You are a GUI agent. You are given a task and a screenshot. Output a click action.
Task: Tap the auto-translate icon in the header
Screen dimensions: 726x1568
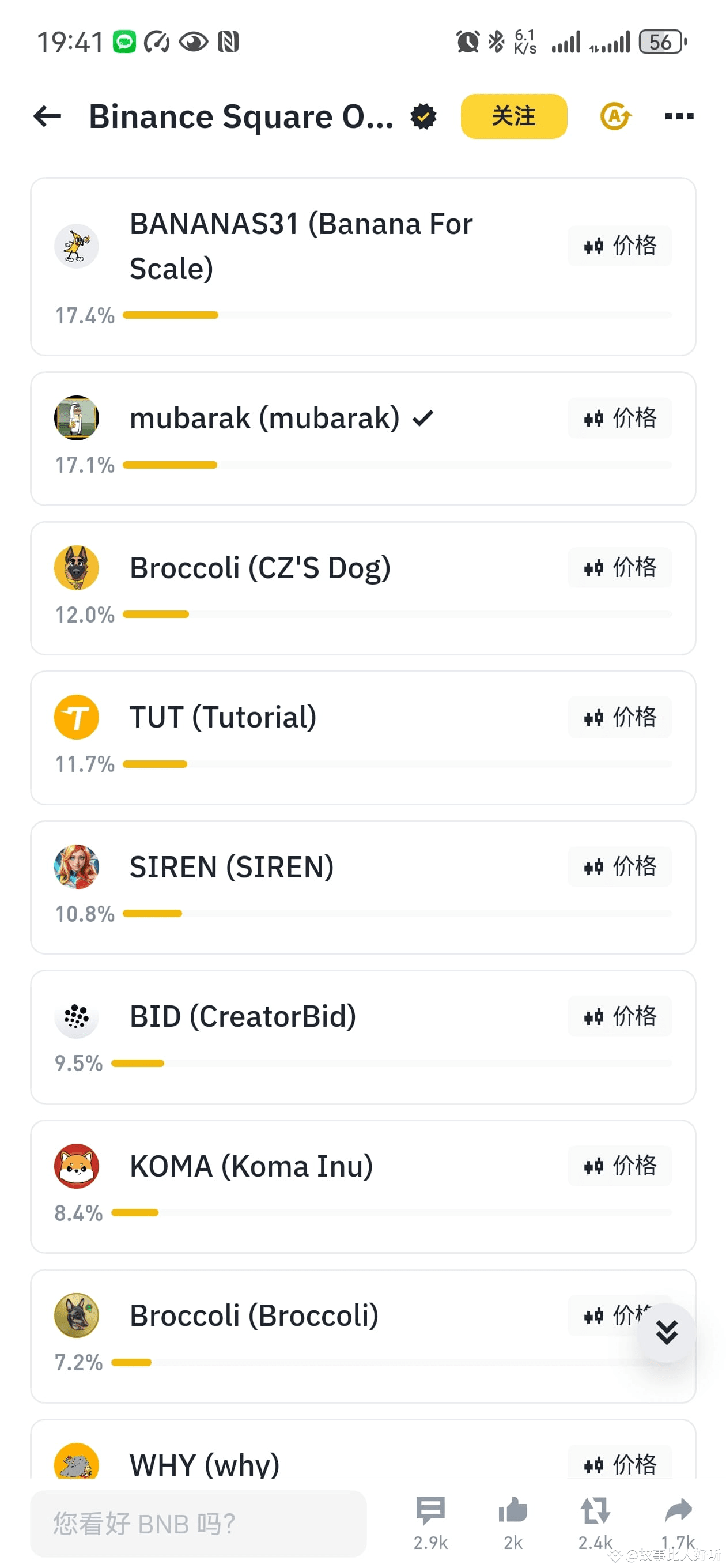(x=615, y=116)
